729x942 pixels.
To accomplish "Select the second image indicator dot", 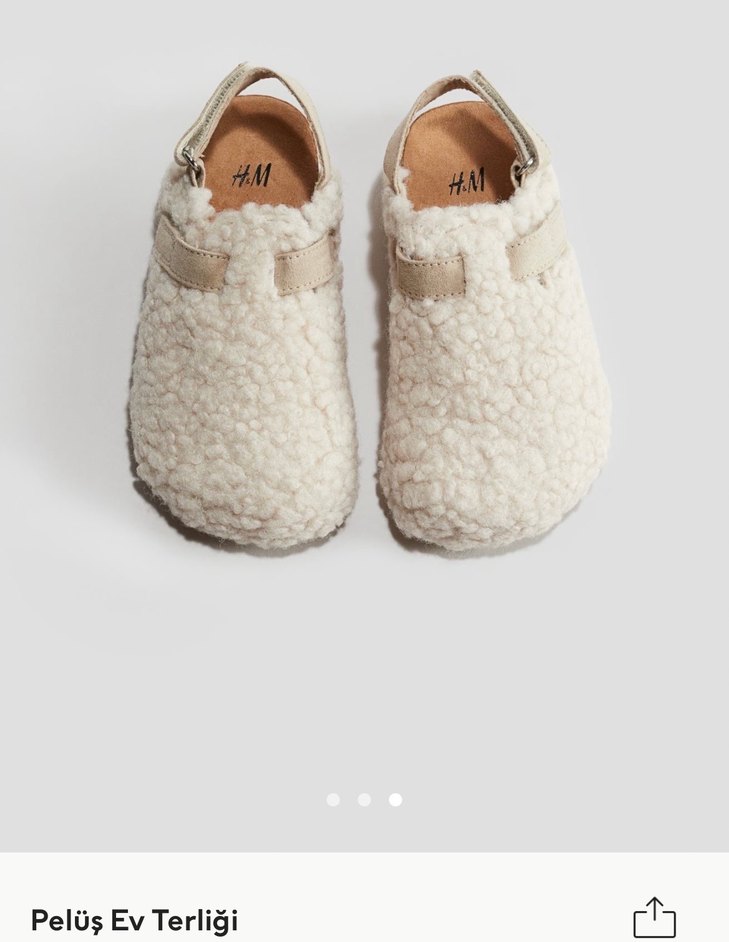I will click(364, 800).
